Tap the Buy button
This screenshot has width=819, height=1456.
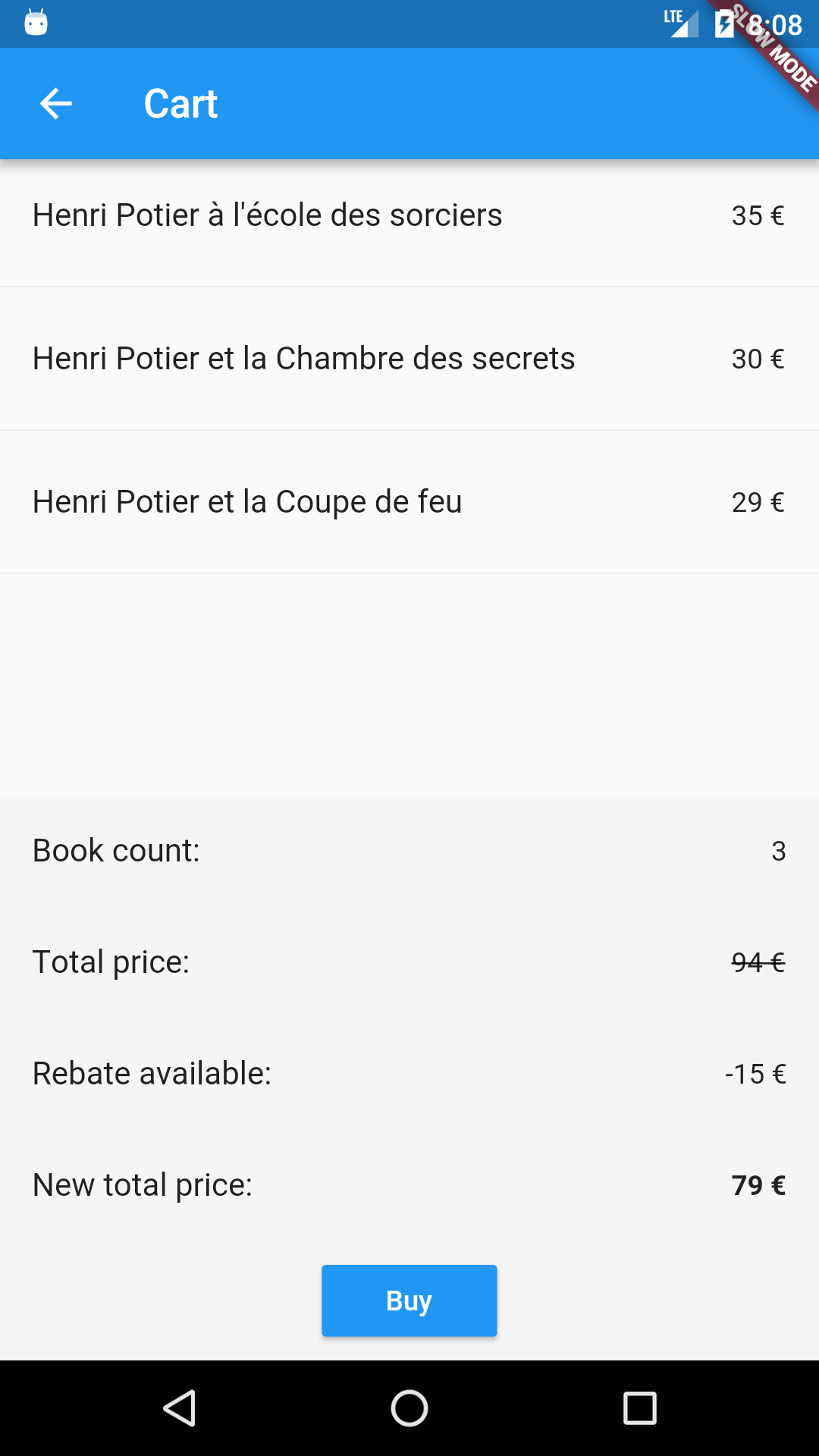pos(409,1300)
